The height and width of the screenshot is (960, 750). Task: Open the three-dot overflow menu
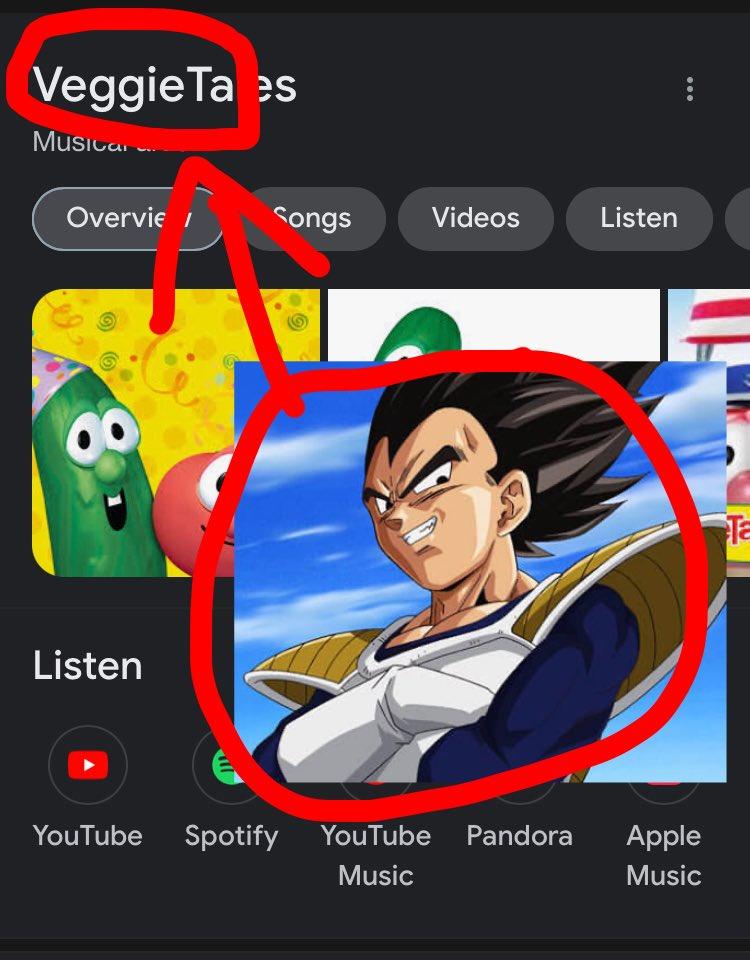689,90
